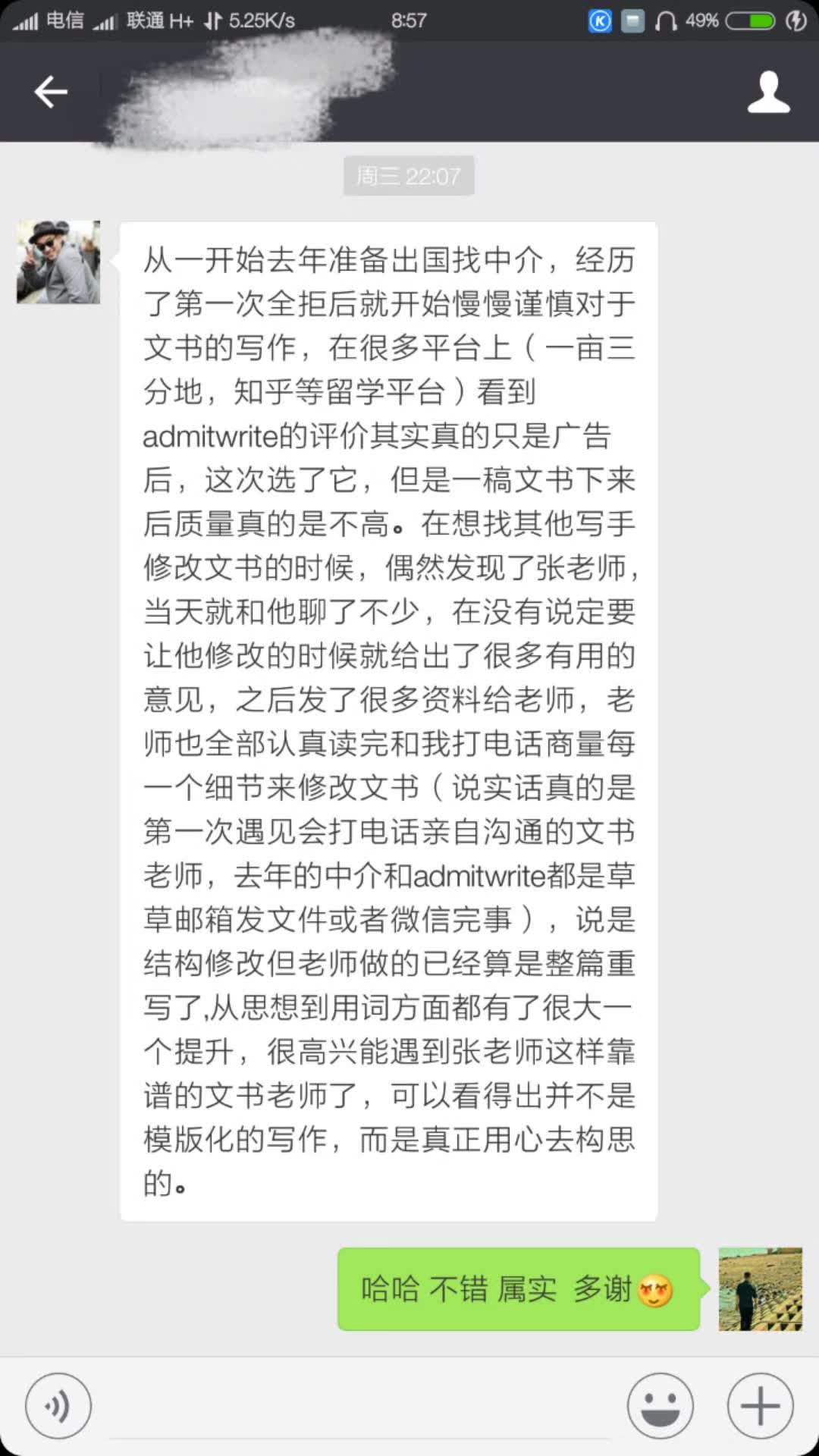Open my own avatar beside green reply
The image size is (819, 1456).
click(x=760, y=1289)
